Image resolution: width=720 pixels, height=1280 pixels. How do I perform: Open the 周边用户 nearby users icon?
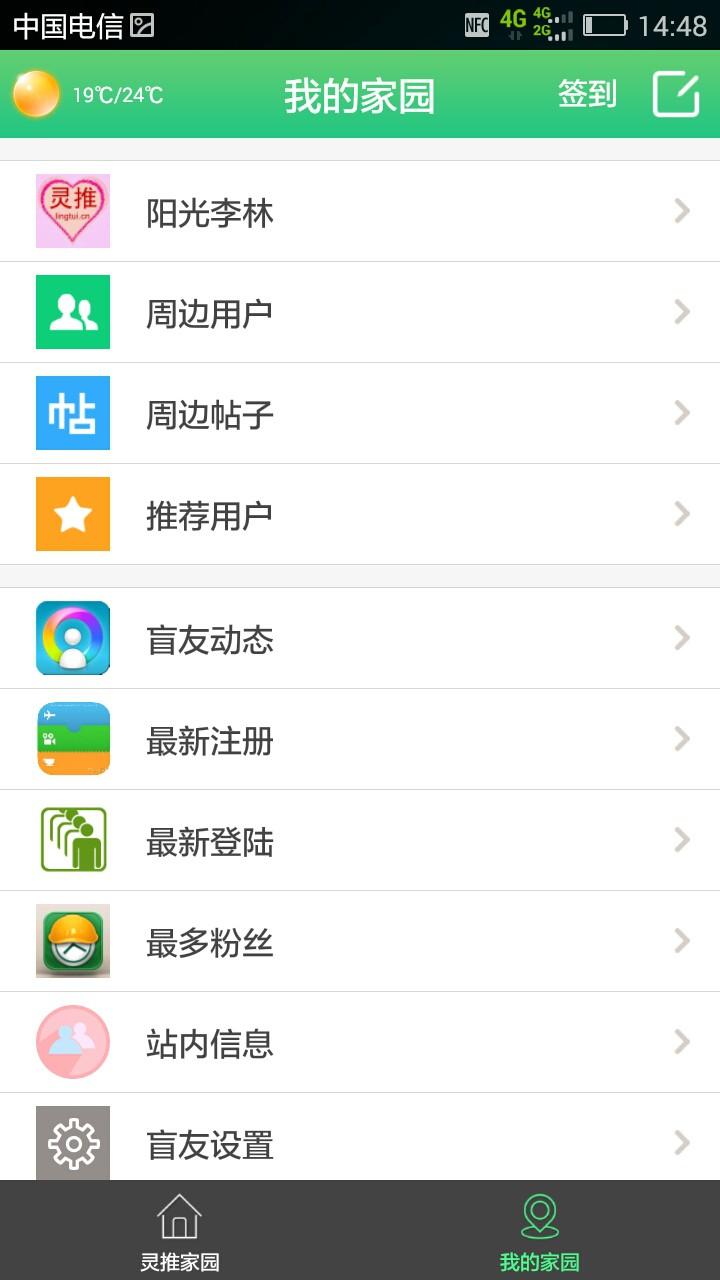click(x=72, y=311)
